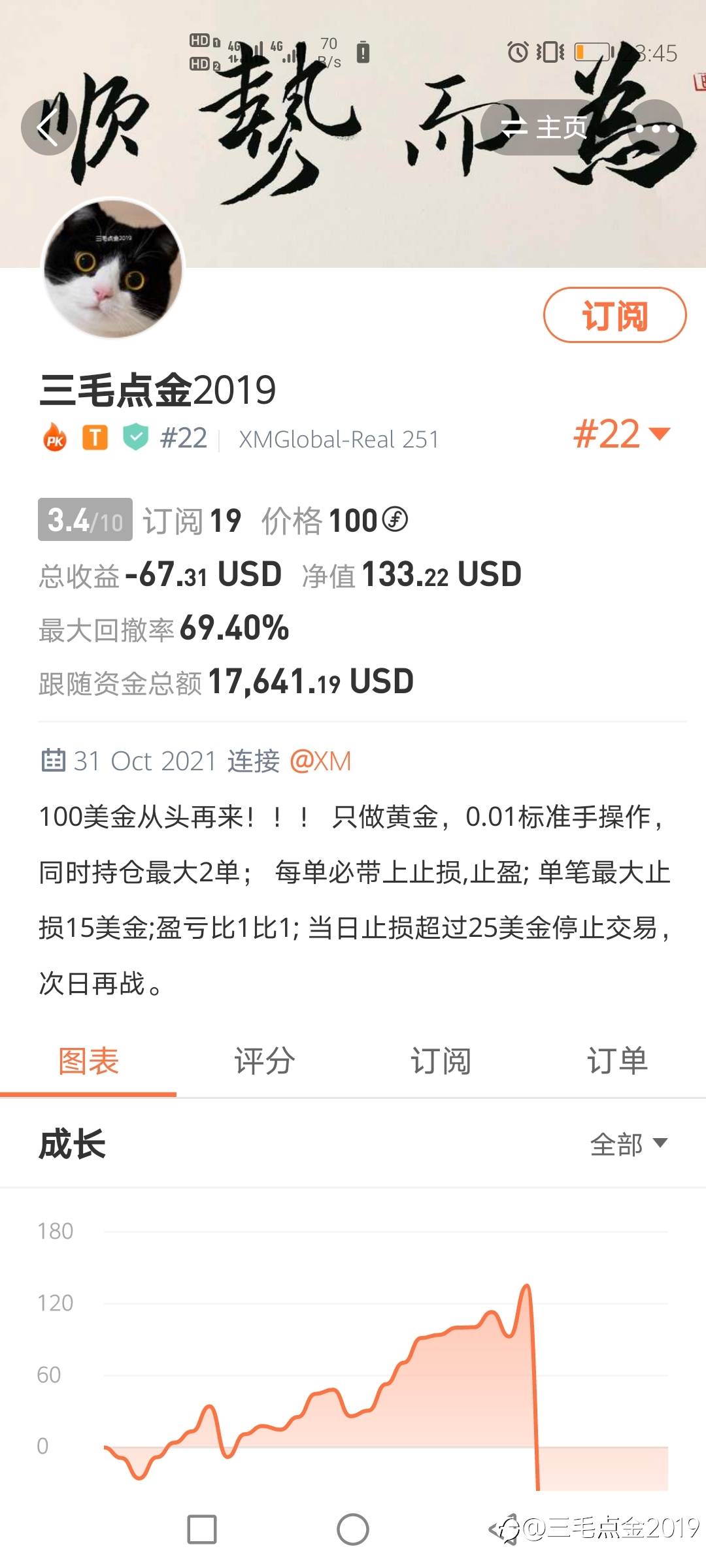Subscribe with the 订阅 button
Screen dimensions: 706x1568
coord(614,315)
